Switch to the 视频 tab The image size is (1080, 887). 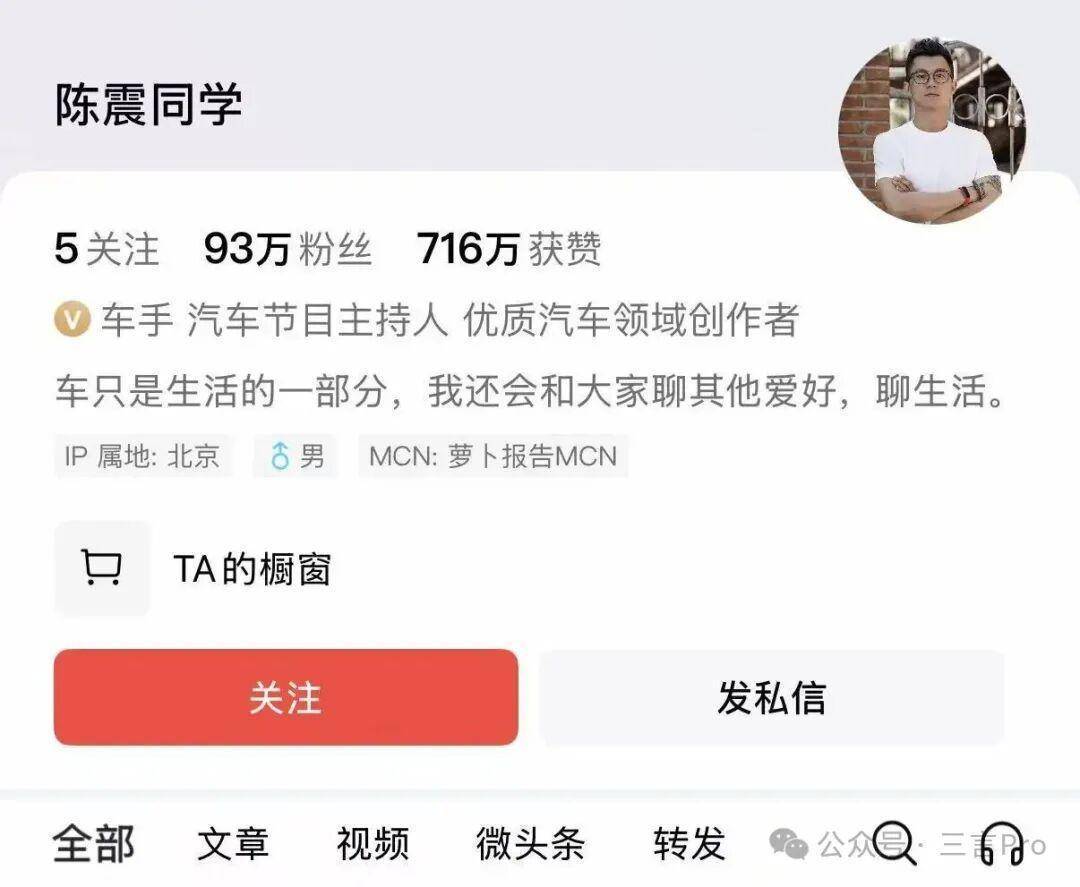click(x=372, y=843)
